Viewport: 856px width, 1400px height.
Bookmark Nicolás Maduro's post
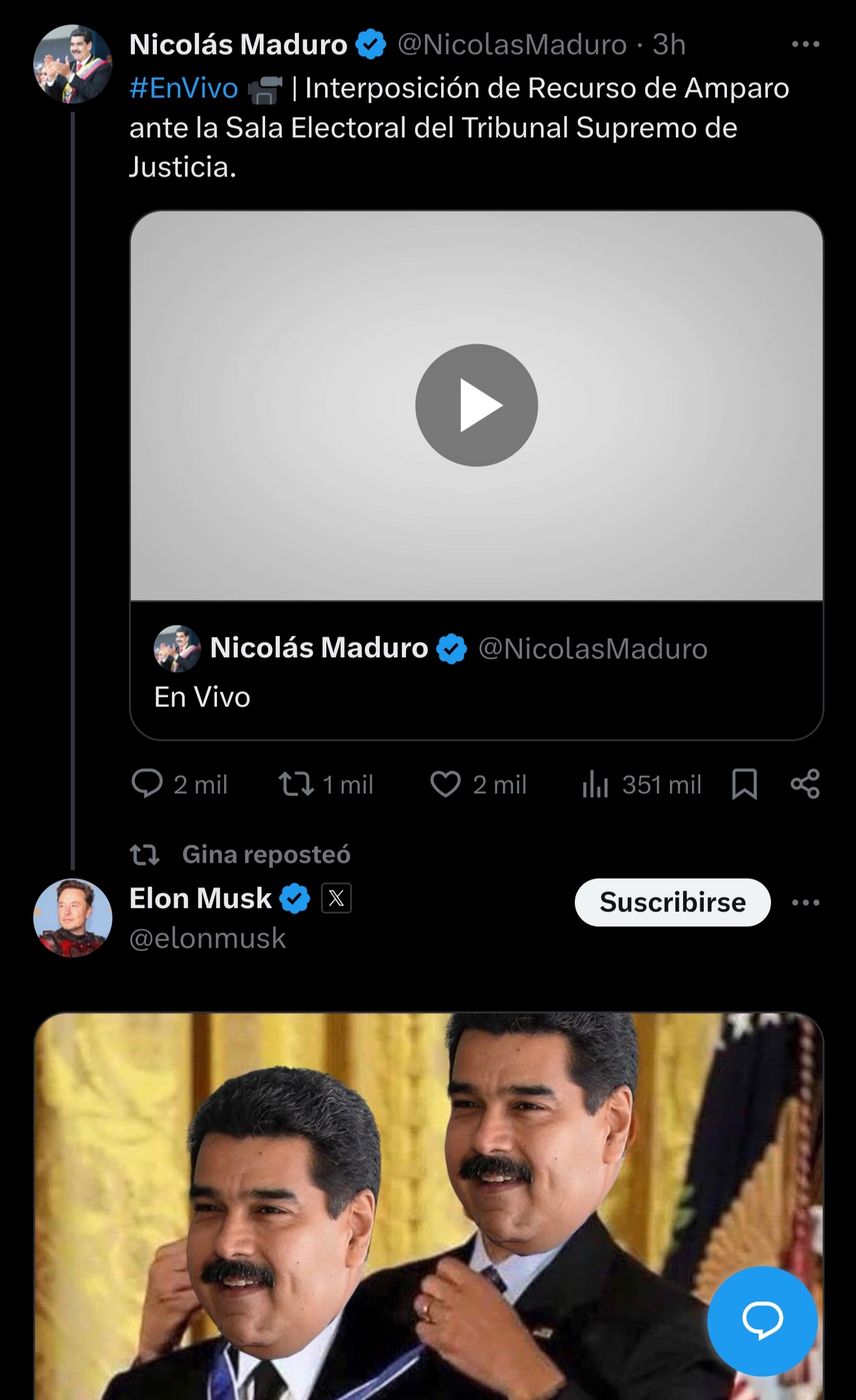click(x=744, y=784)
